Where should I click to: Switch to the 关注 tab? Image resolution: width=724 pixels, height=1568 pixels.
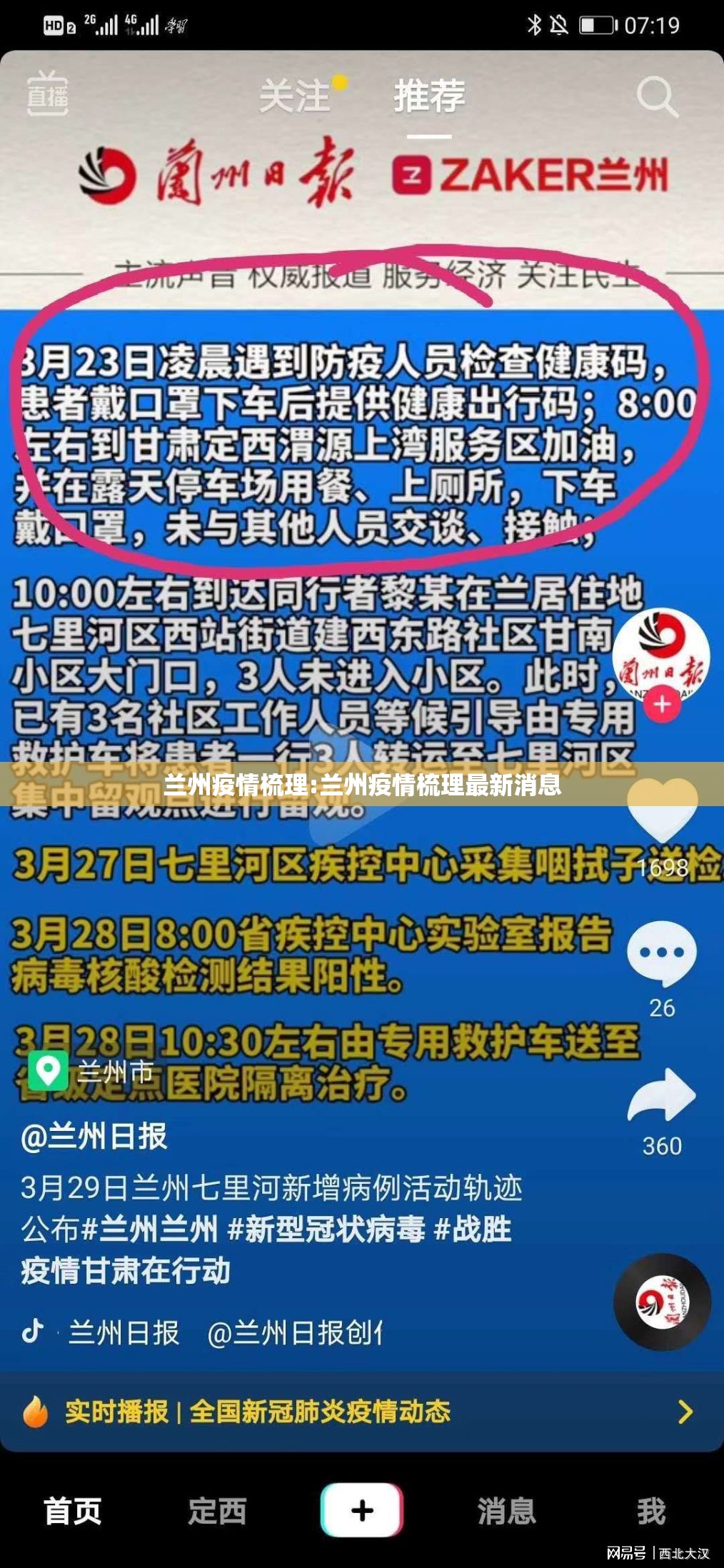[294, 96]
